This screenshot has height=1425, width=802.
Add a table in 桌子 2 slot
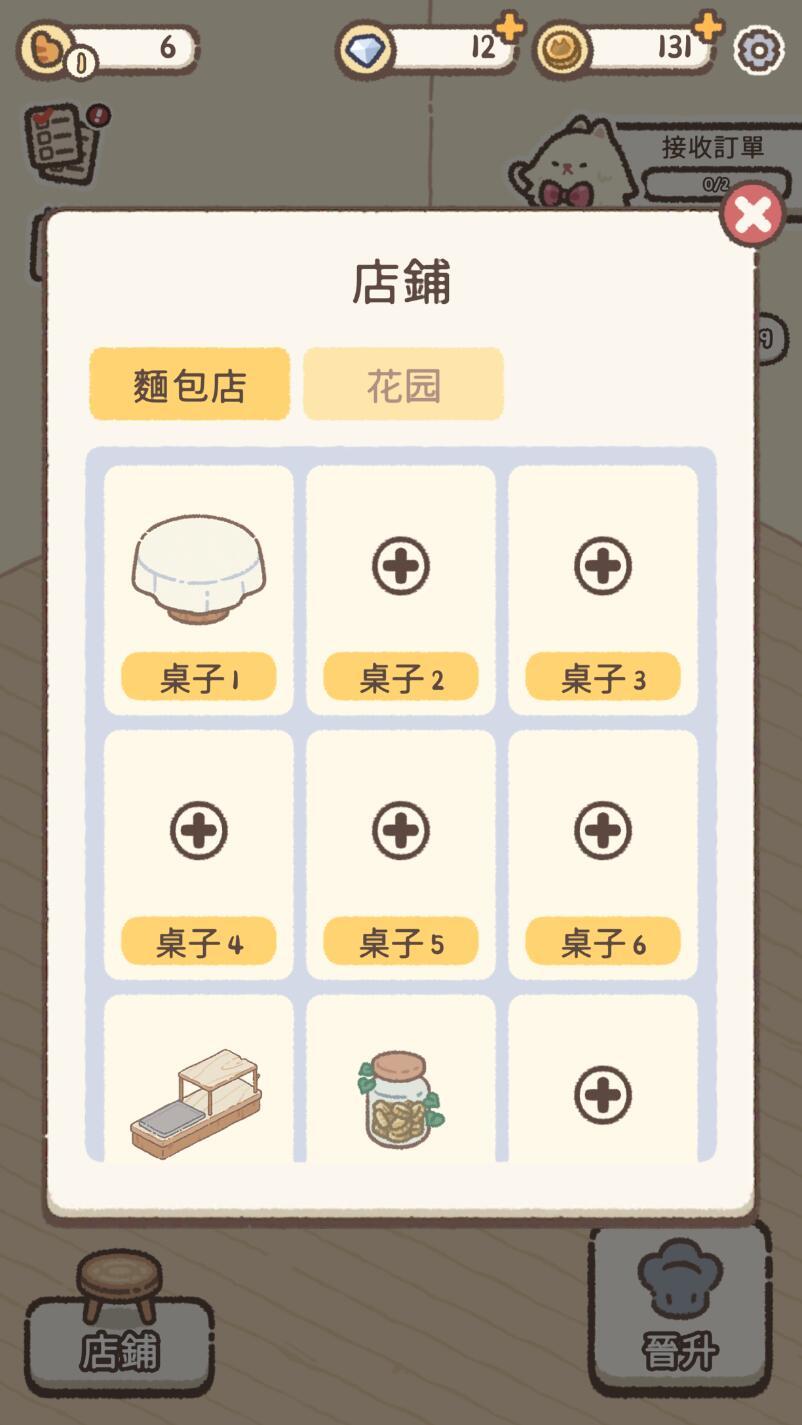[x=401, y=567]
